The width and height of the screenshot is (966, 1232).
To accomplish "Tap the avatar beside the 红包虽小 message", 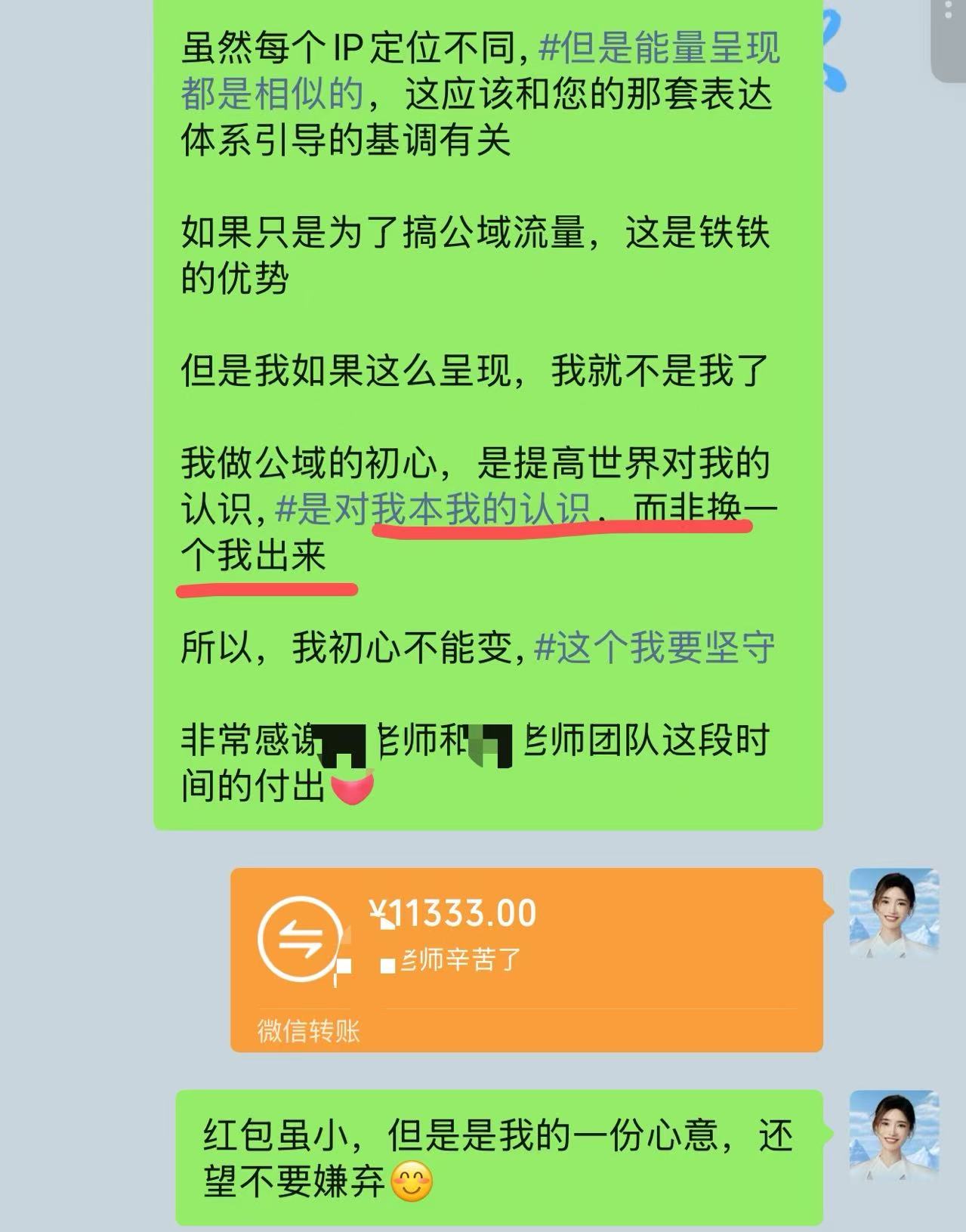I will pyautogui.click(x=894, y=1135).
